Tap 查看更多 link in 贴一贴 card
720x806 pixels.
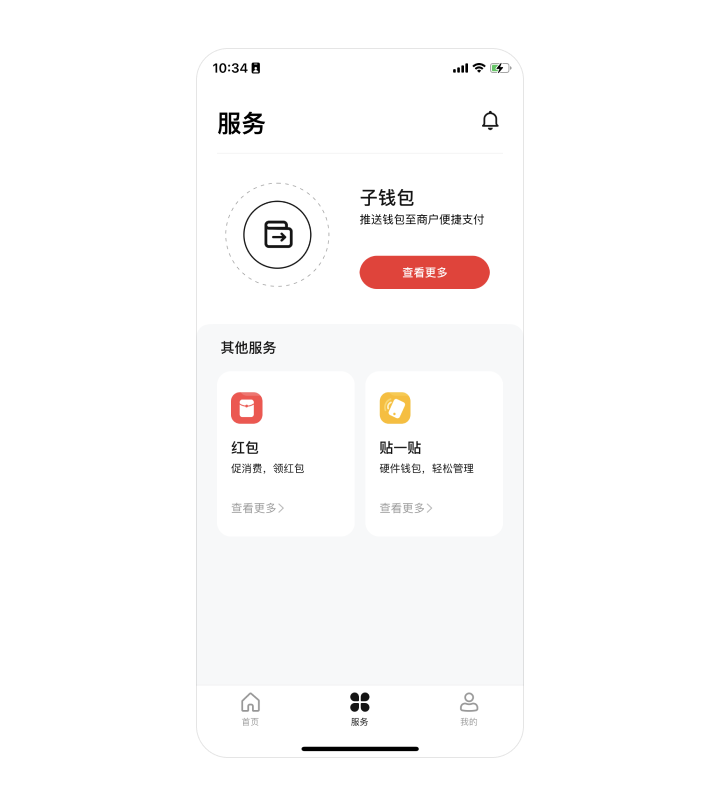pos(405,508)
